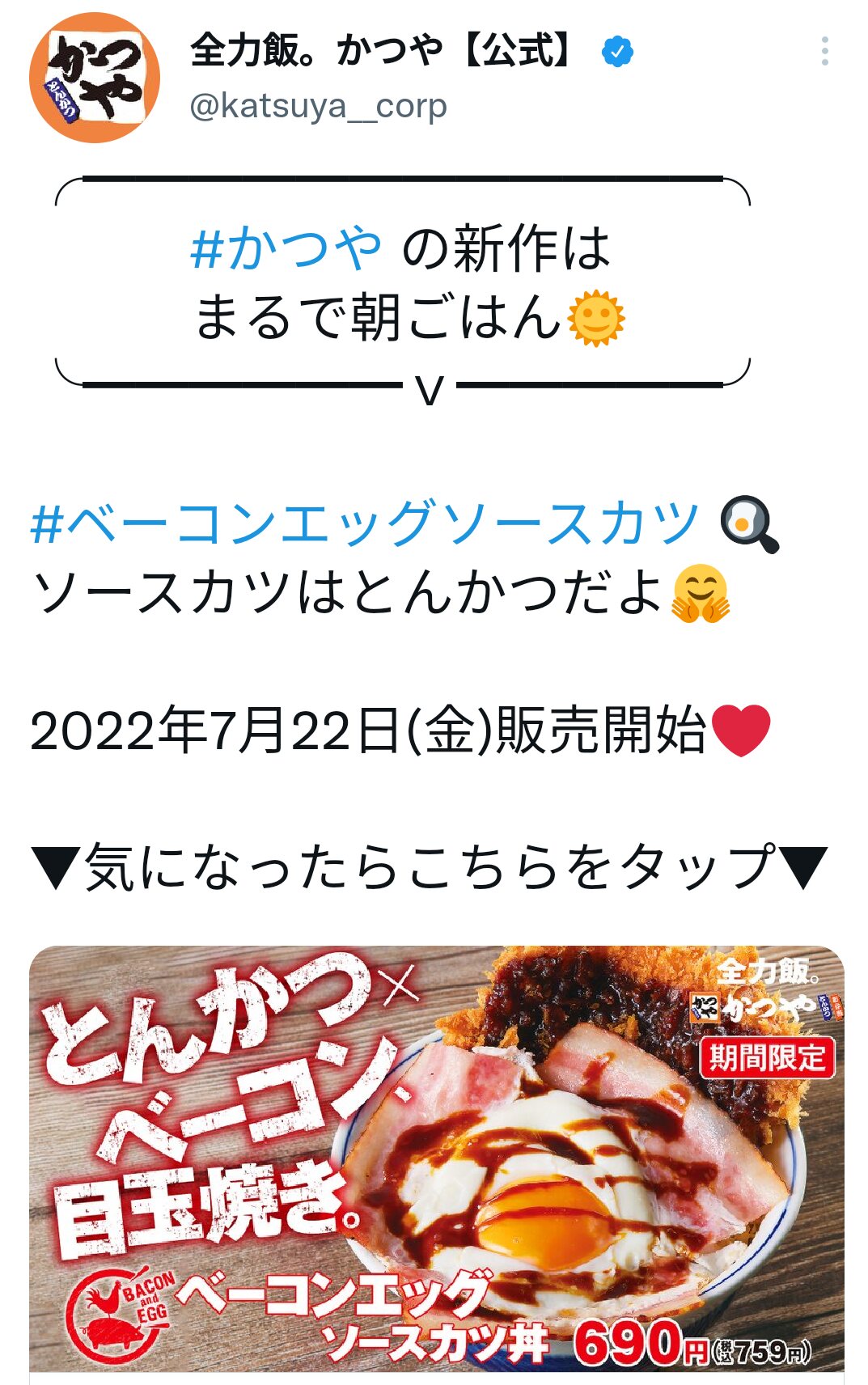Viewport: 868px width, 1385px height.
Task: Open the bacon egg katsudon link card
Action: (437, 1158)
